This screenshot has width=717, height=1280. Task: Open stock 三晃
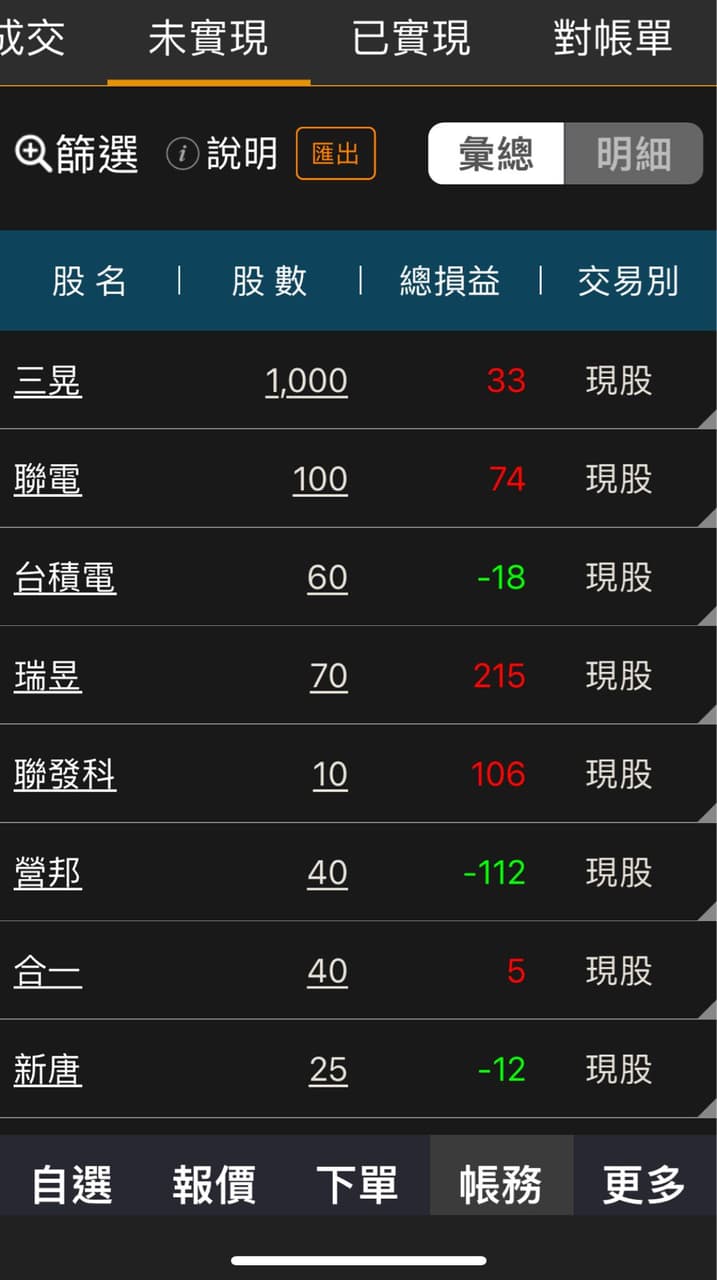[x=47, y=381]
